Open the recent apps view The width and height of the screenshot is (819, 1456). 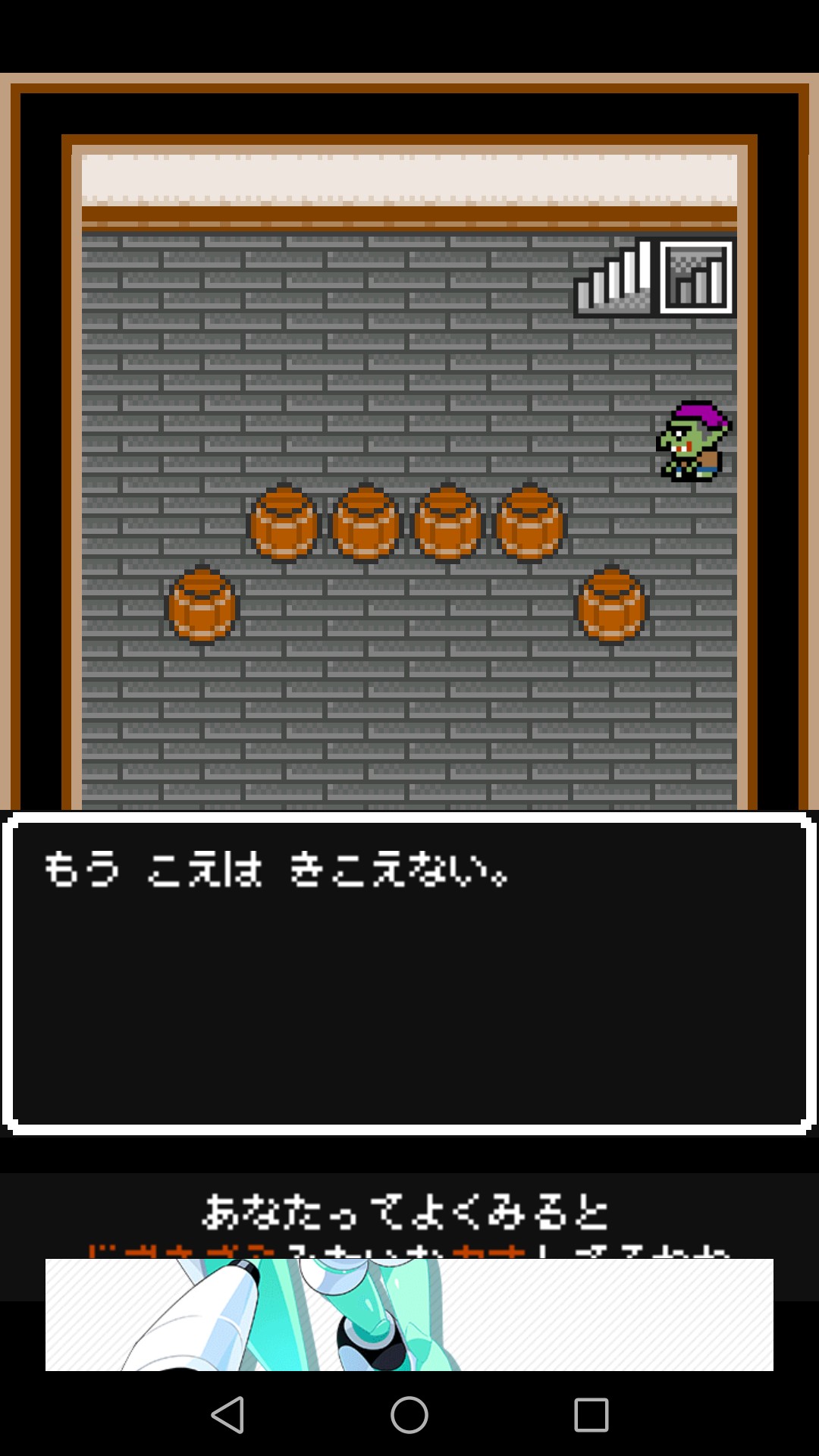pos(591,1415)
